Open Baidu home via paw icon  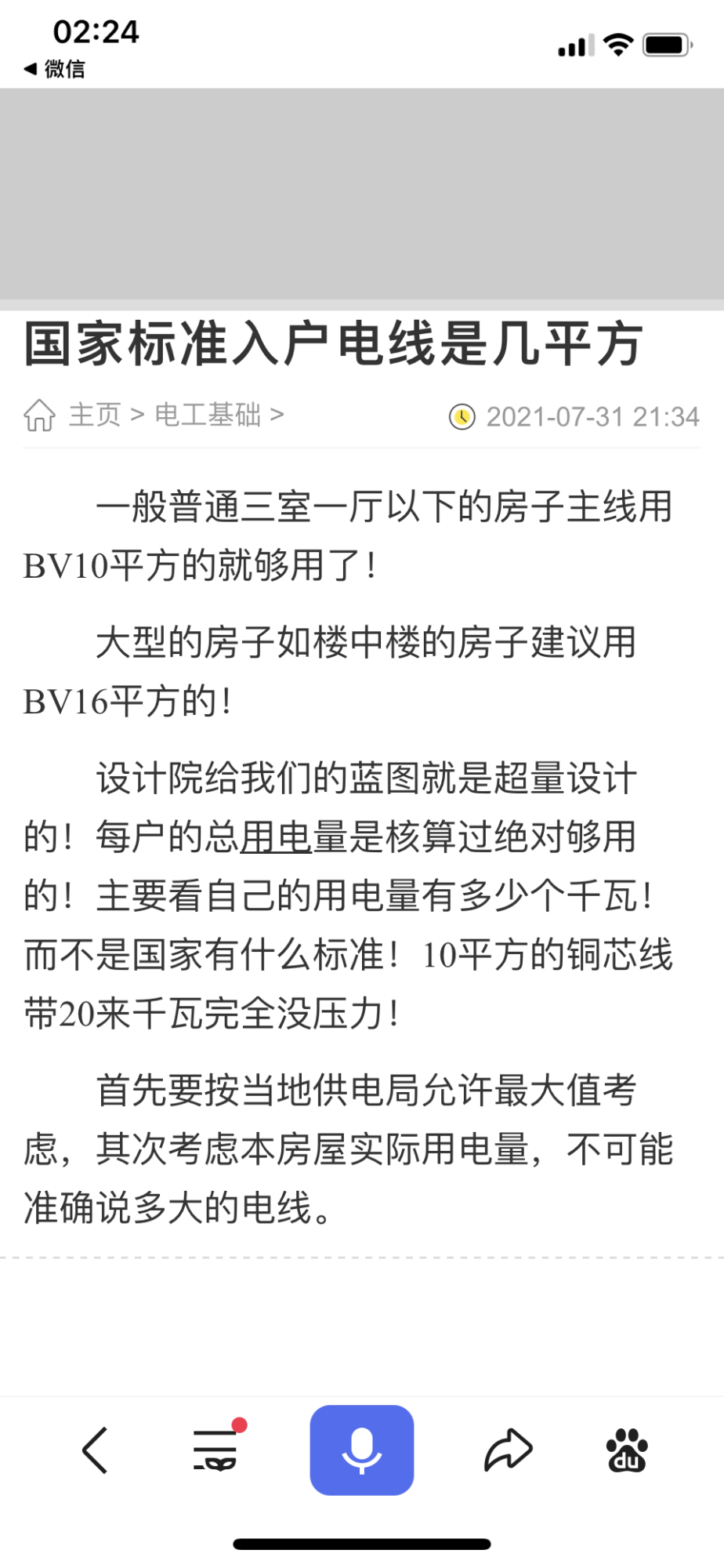[627, 1450]
